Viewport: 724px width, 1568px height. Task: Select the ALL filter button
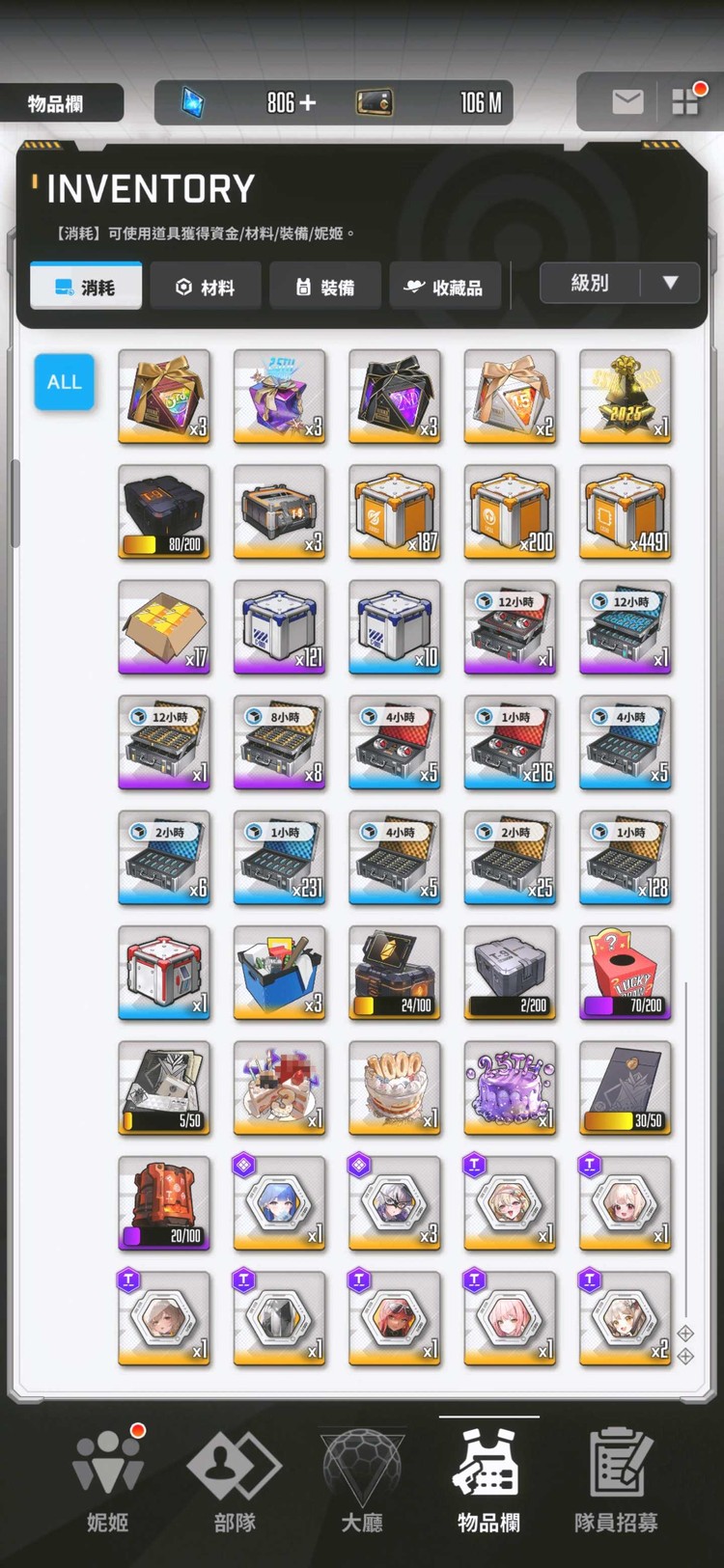pos(65,382)
